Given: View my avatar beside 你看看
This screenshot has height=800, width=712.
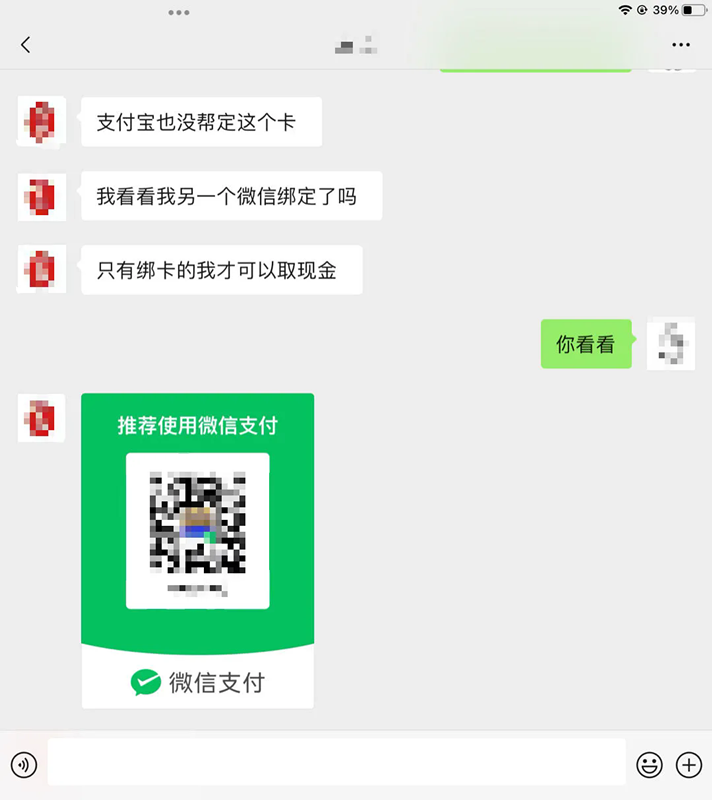Looking at the screenshot, I should point(671,345).
